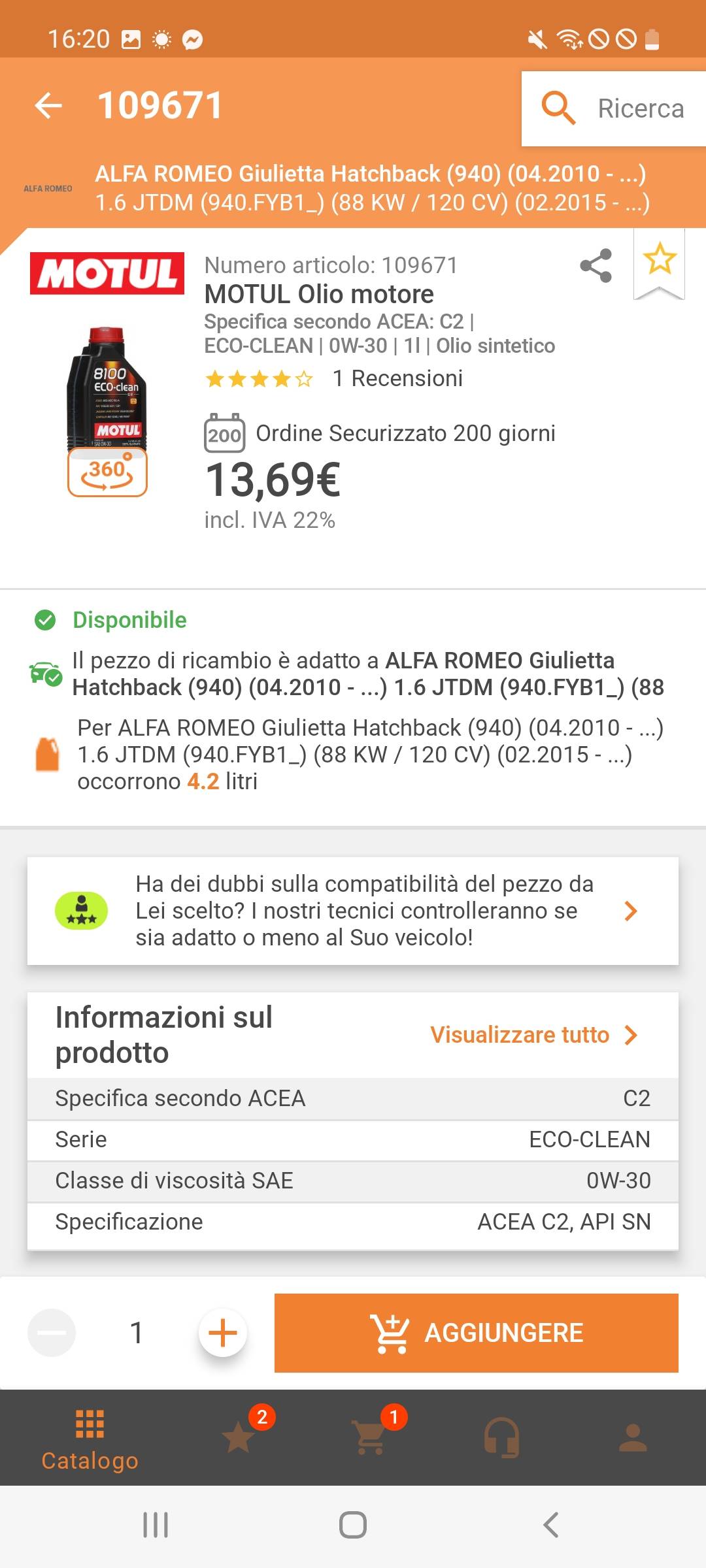The height and width of the screenshot is (1568, 706).
Task: Share this MOTUL oil product
Action: 596,266
